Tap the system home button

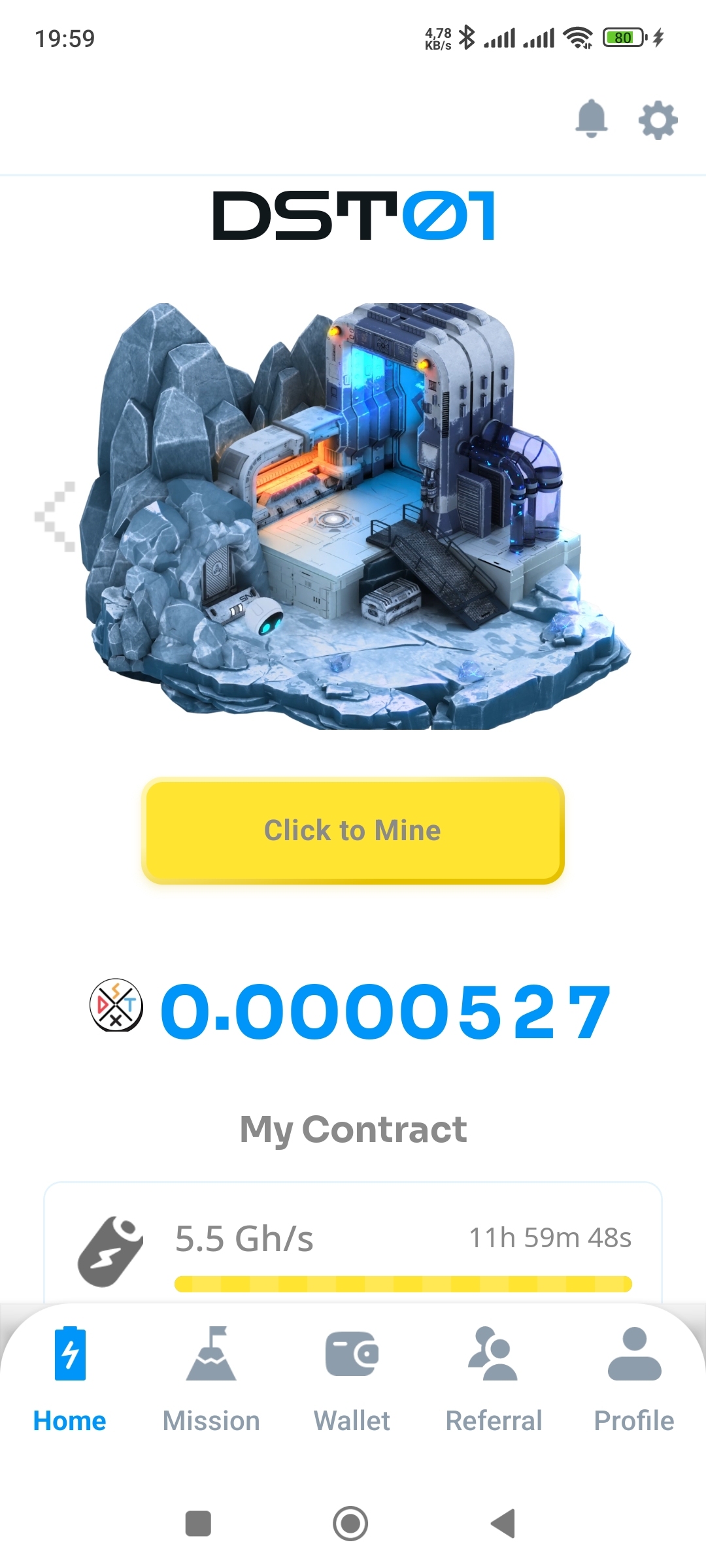click(351, 1524)
